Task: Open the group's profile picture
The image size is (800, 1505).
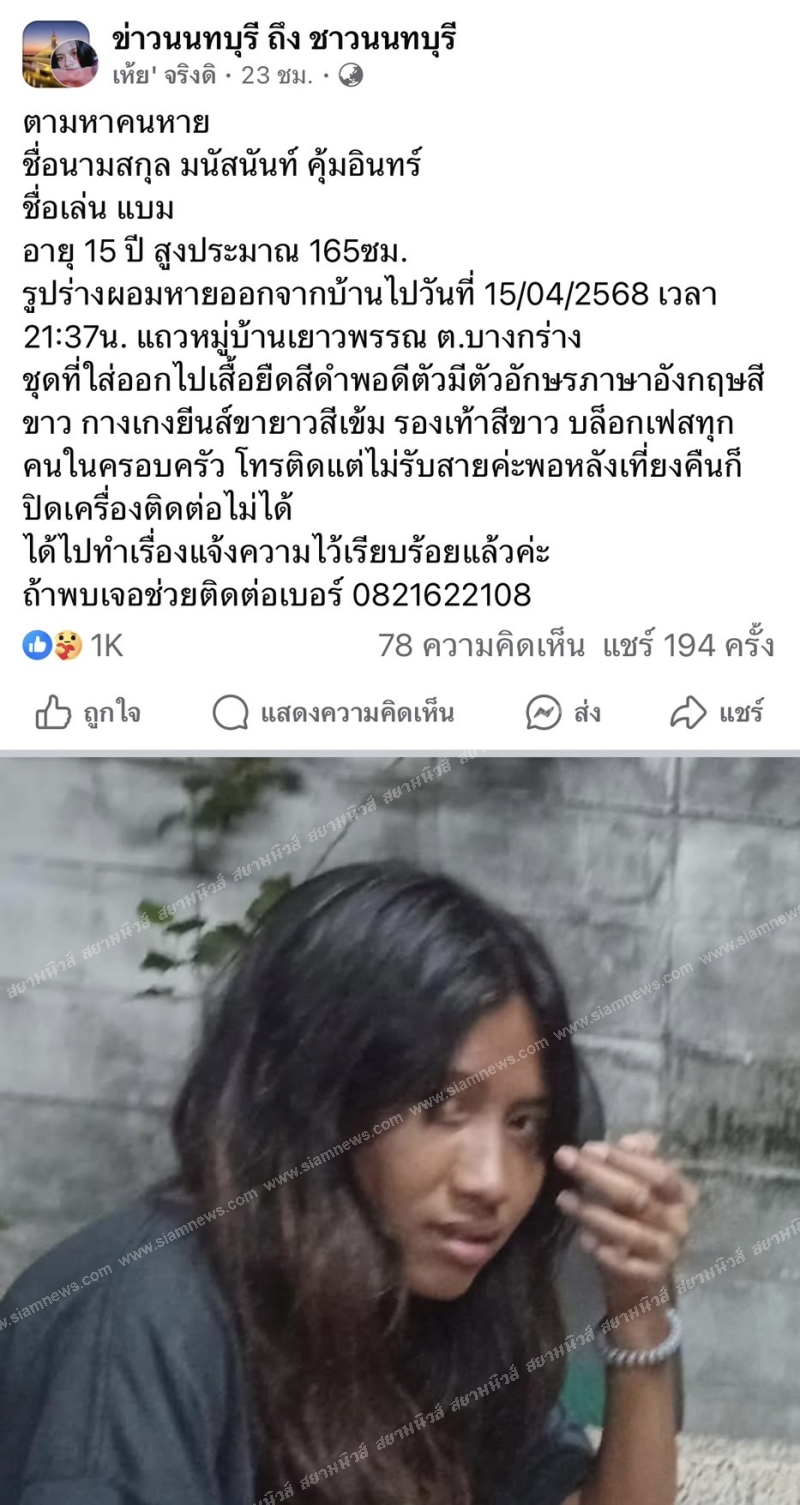Action: (x=56, y=55)
